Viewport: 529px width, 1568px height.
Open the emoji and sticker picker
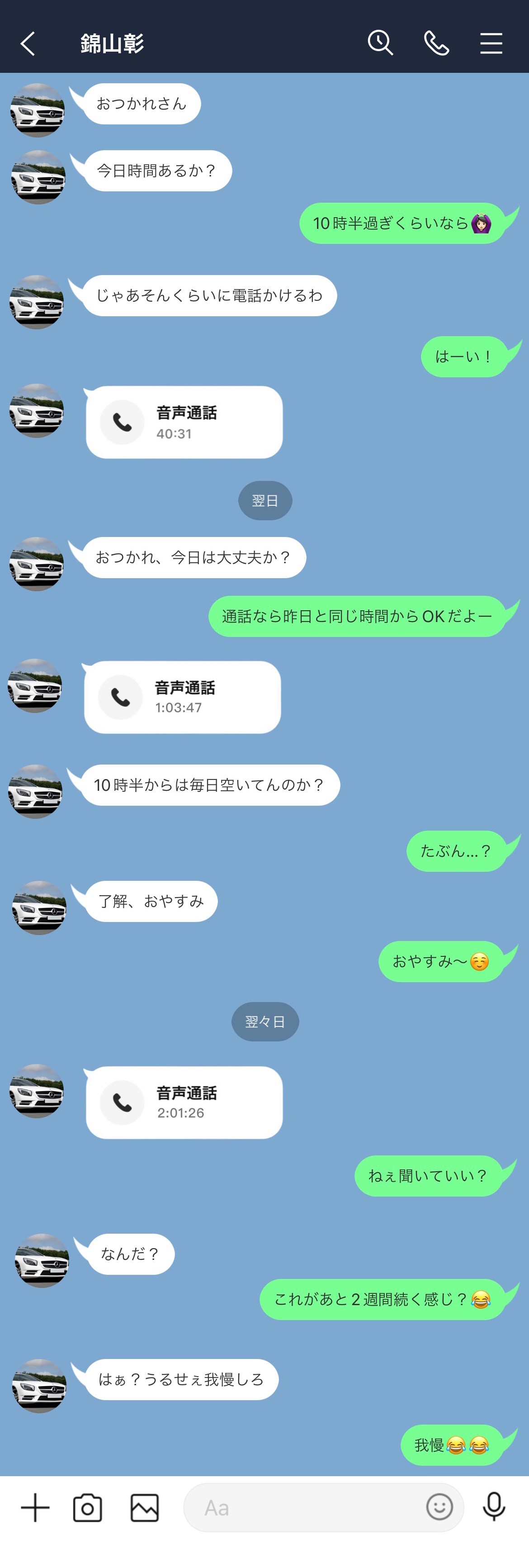439,1507
